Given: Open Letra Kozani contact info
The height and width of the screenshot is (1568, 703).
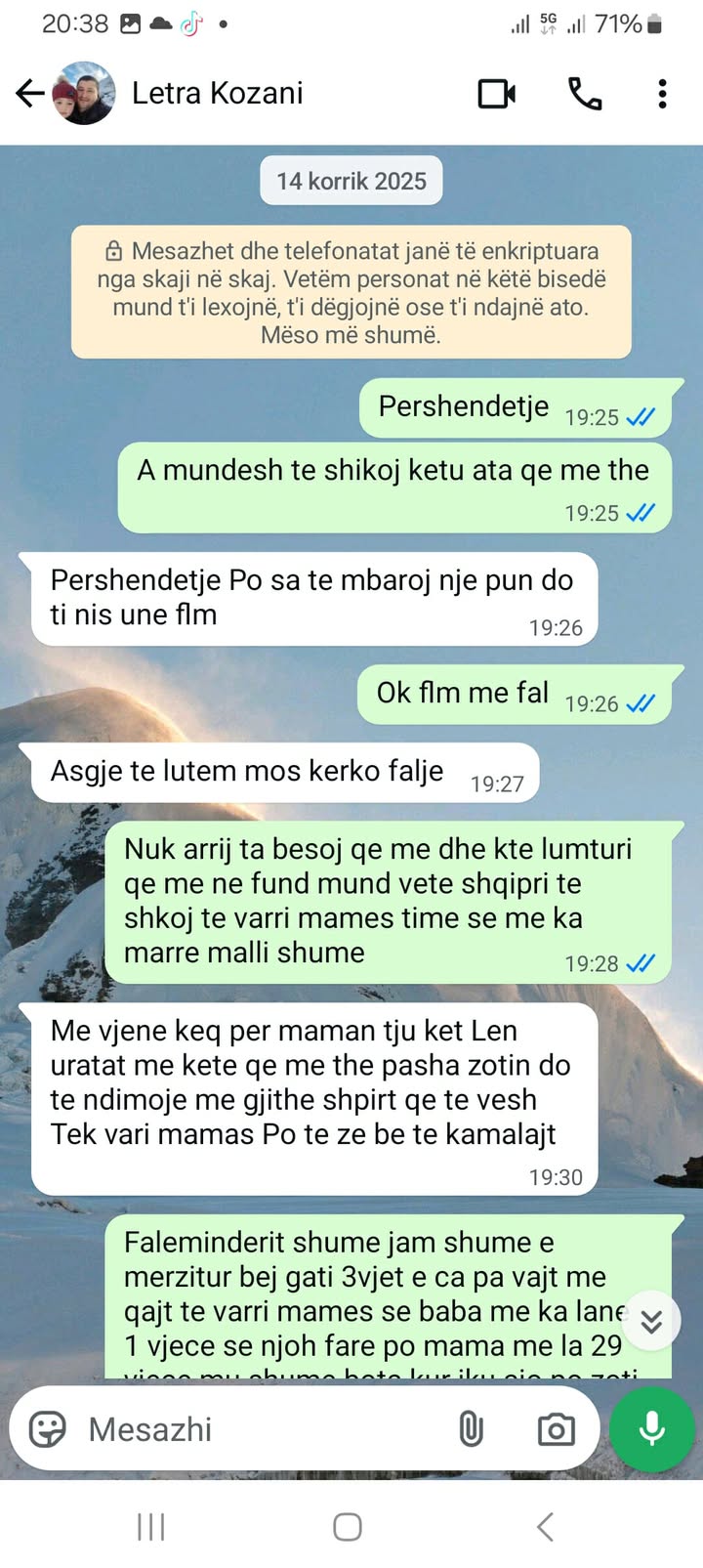Looking at the screenshot, I should pyautogui.click(x=217, y=94).
